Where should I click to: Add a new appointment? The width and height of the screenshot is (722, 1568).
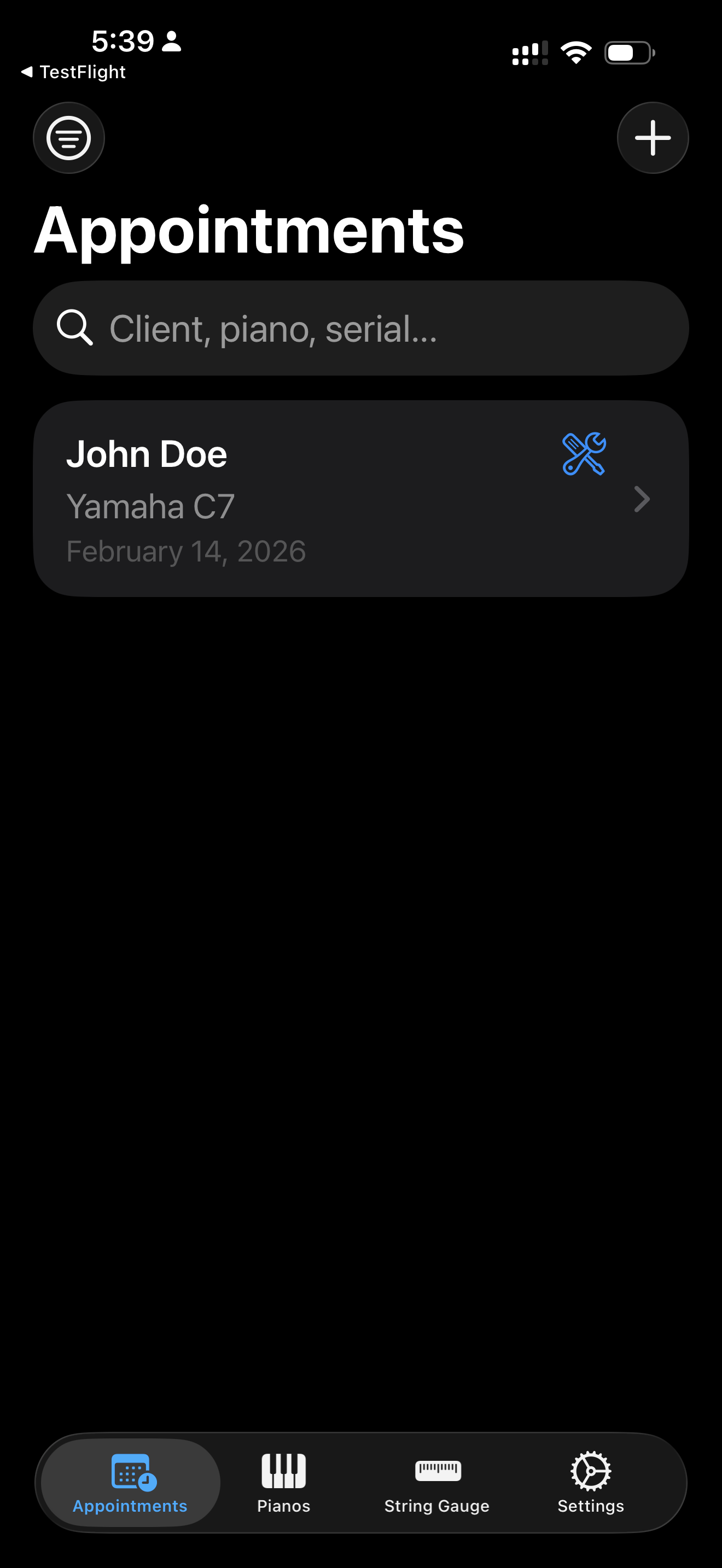(x=653, y=138)
